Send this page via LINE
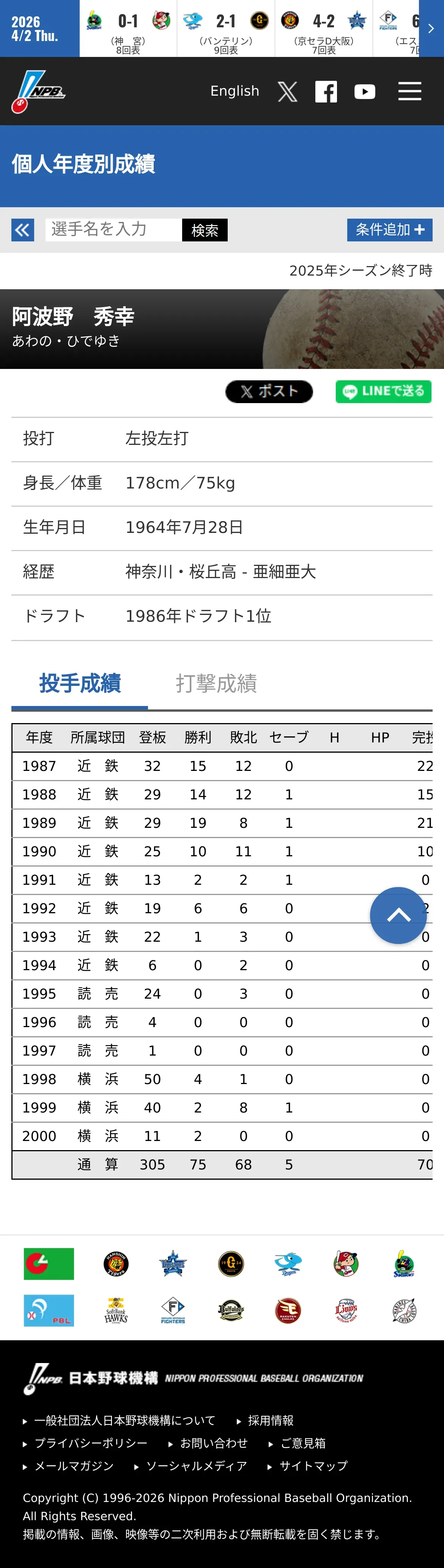 pos(383,391)
